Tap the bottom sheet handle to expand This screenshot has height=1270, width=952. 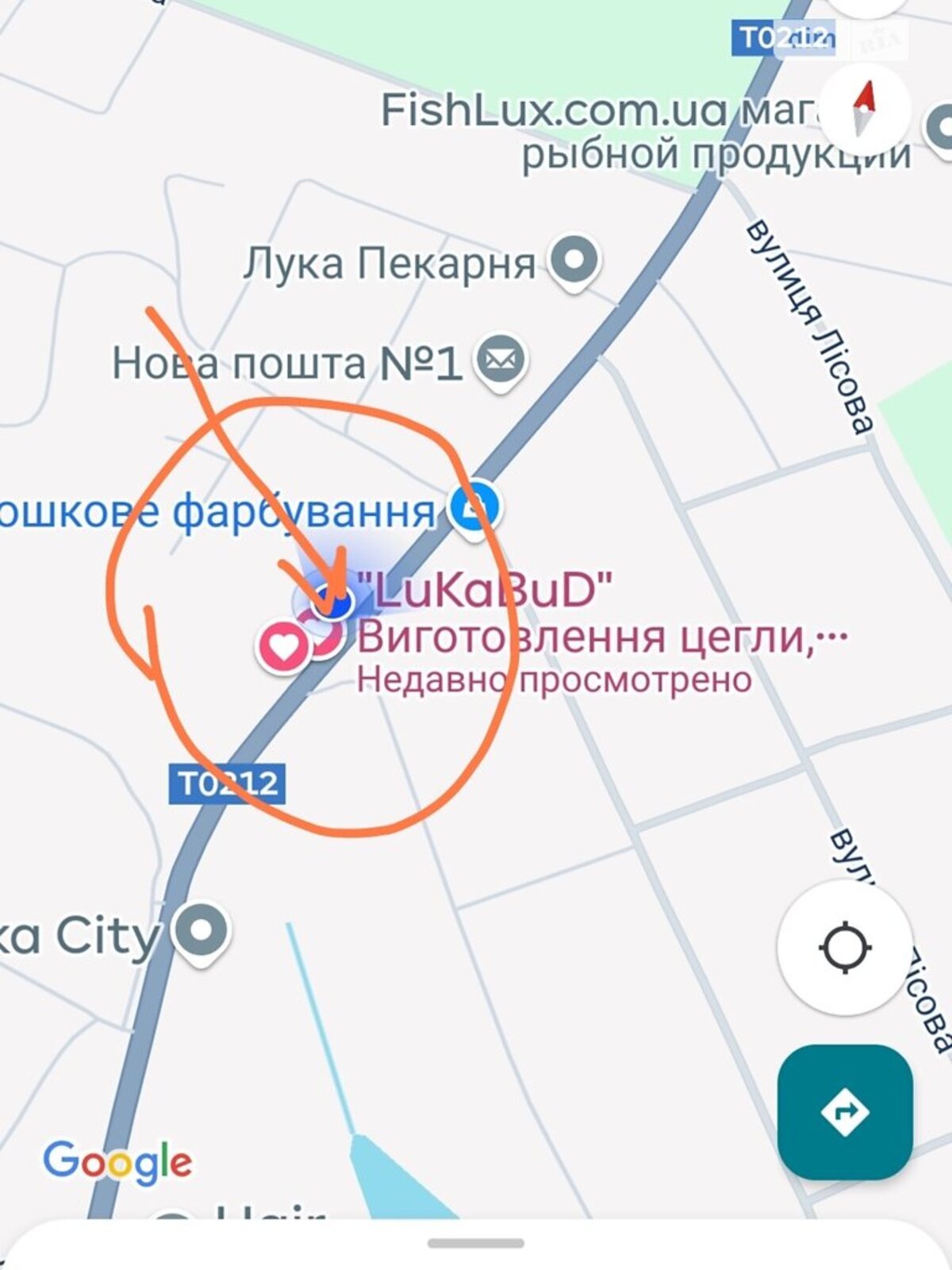tap(476, 1243)
